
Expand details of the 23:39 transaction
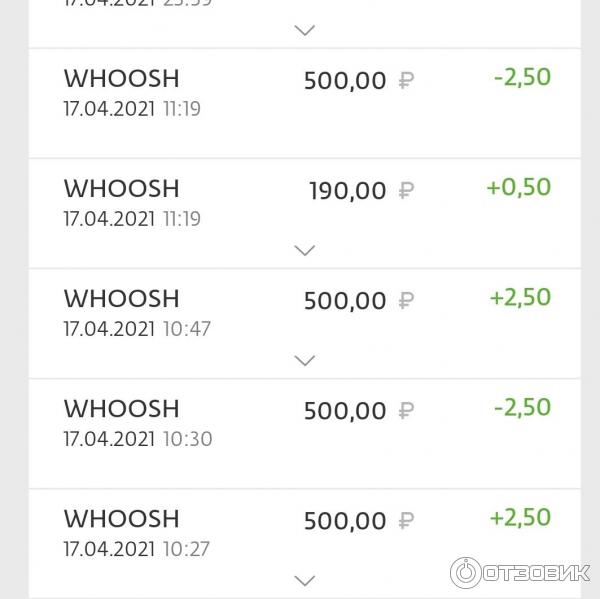click(x=305, y=30)
